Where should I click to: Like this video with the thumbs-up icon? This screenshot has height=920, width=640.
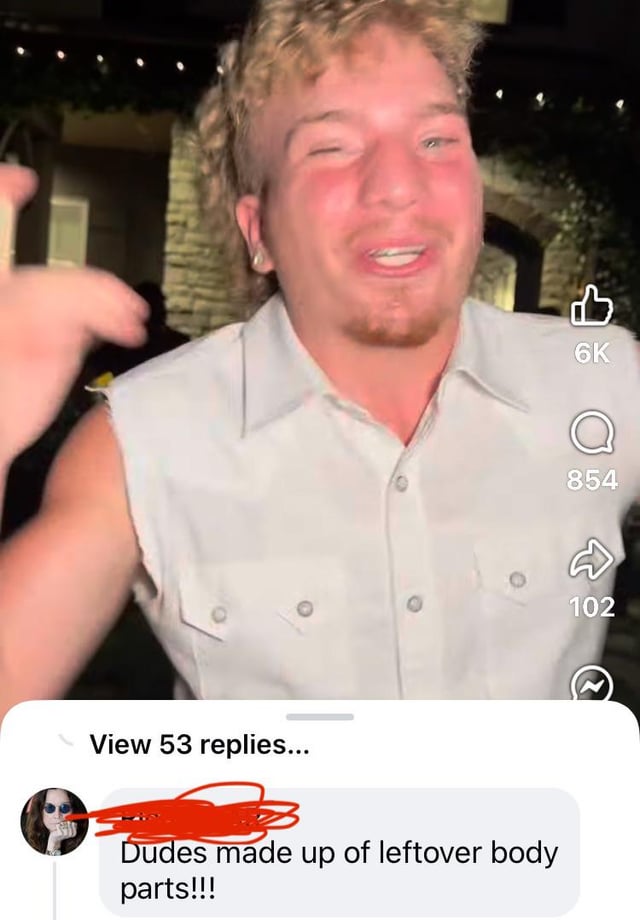point(591,310)
